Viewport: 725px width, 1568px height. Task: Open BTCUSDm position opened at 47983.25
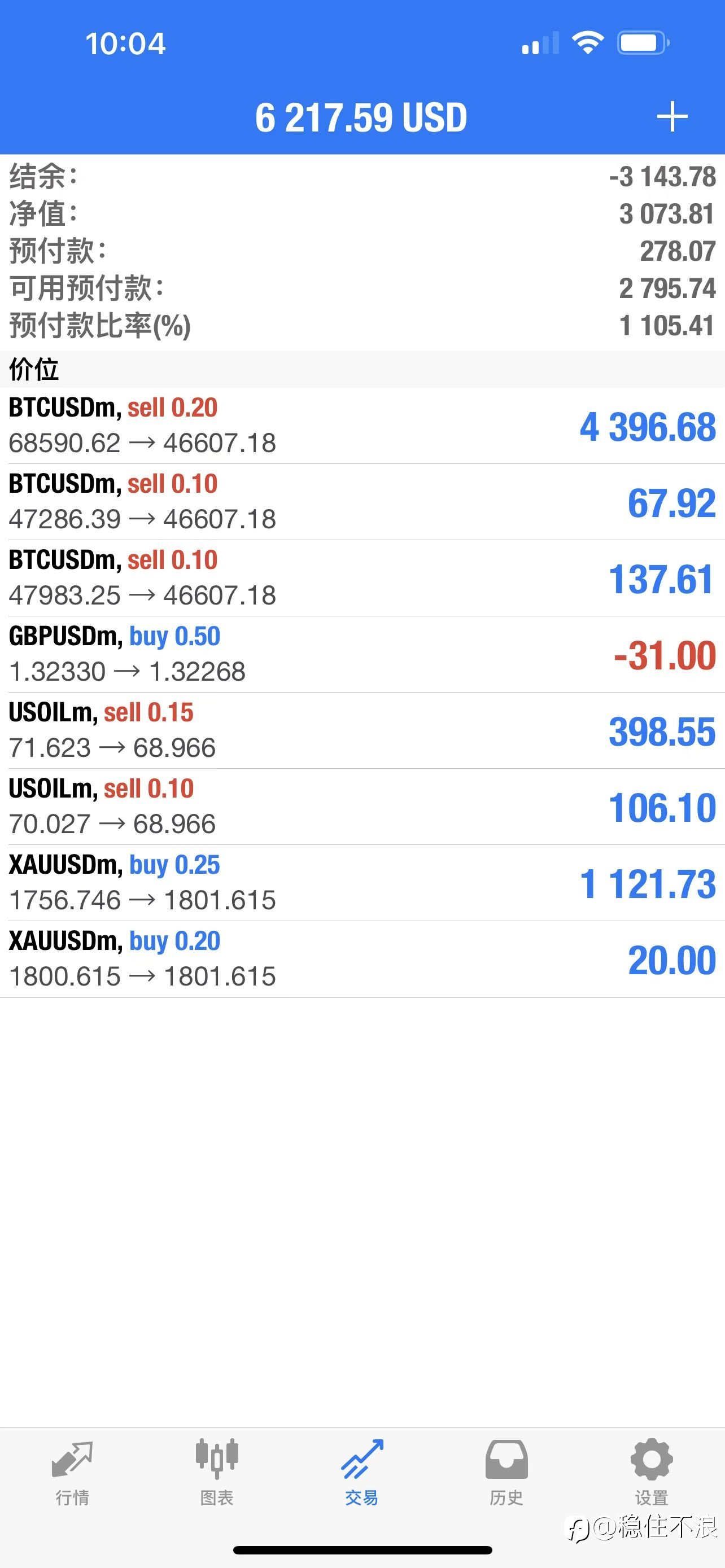coord(362,577)
